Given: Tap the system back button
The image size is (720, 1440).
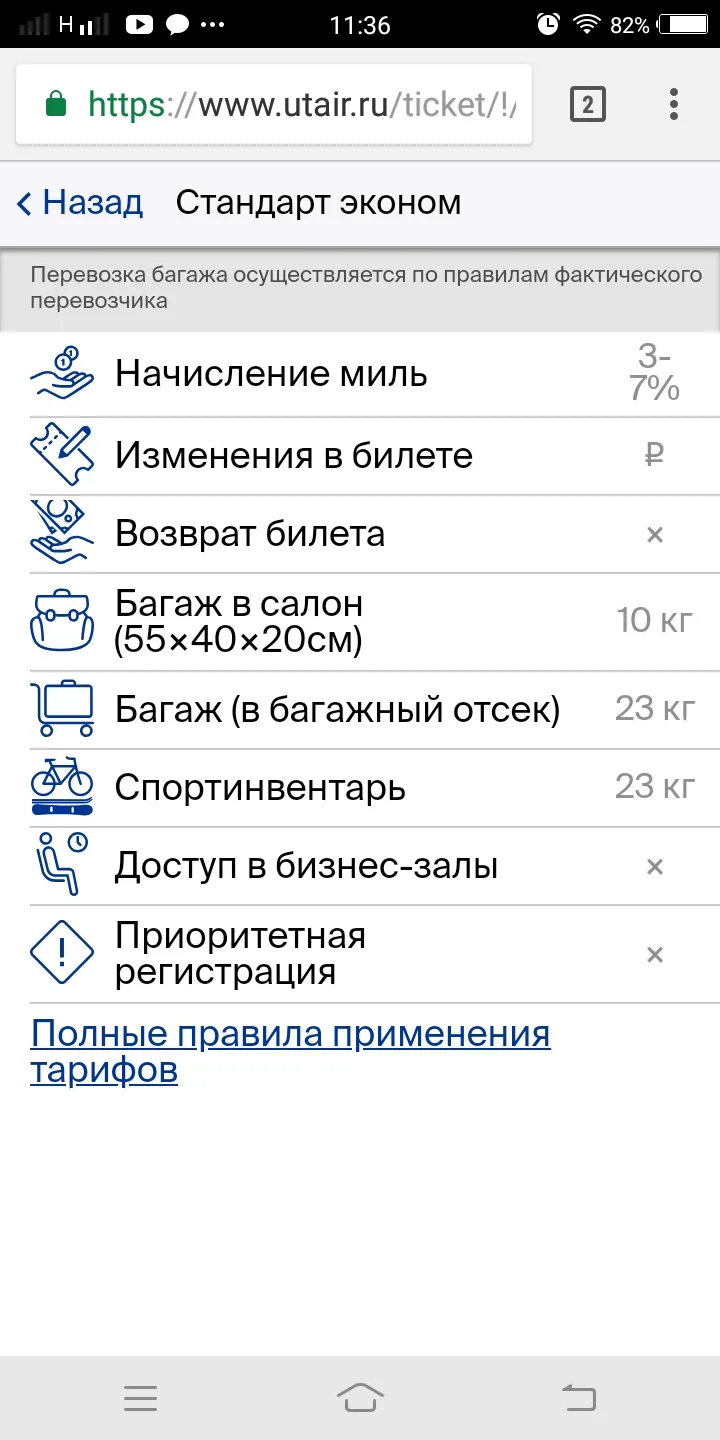Looking at the screenshot, I should tap(579, 1397).
